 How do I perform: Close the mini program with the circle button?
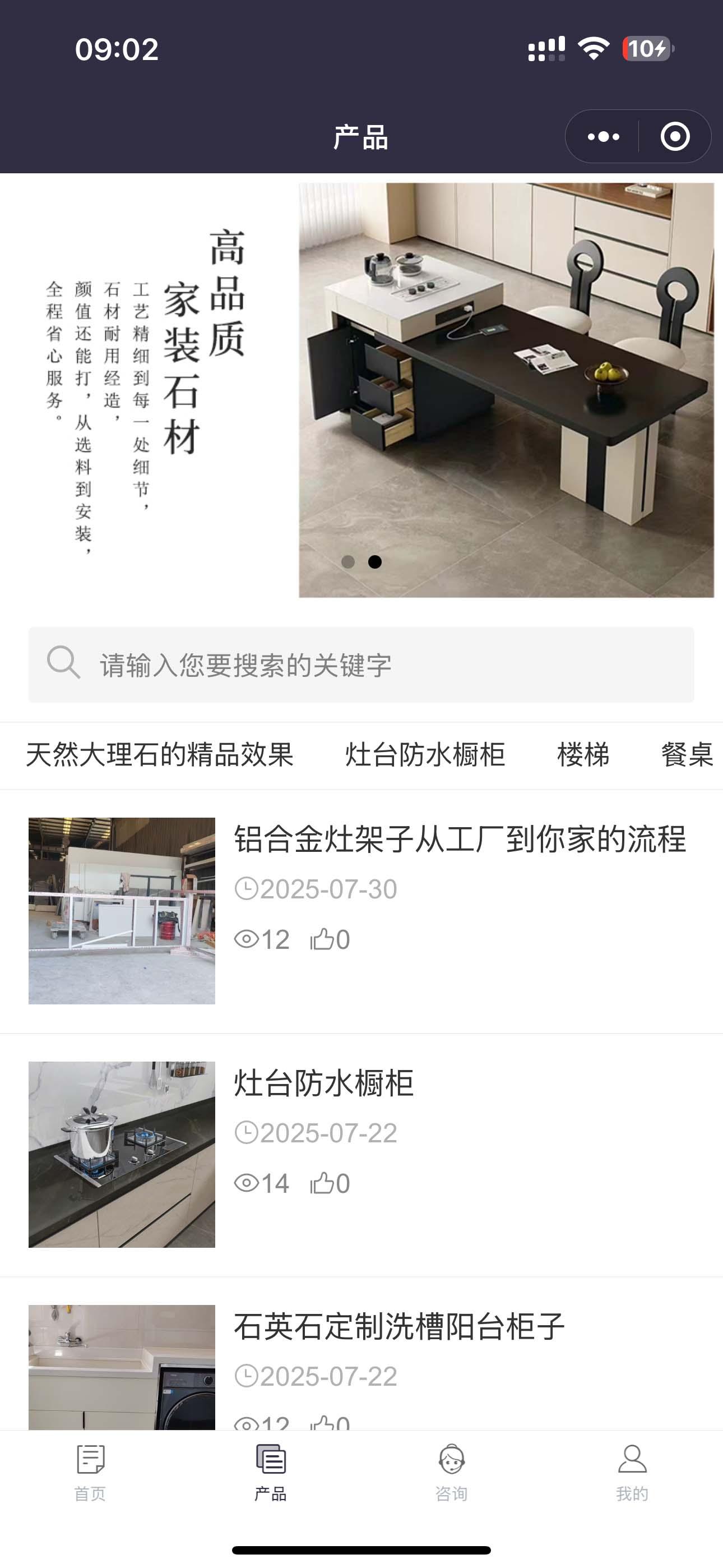pyautogui.click(x=675, y=136)
